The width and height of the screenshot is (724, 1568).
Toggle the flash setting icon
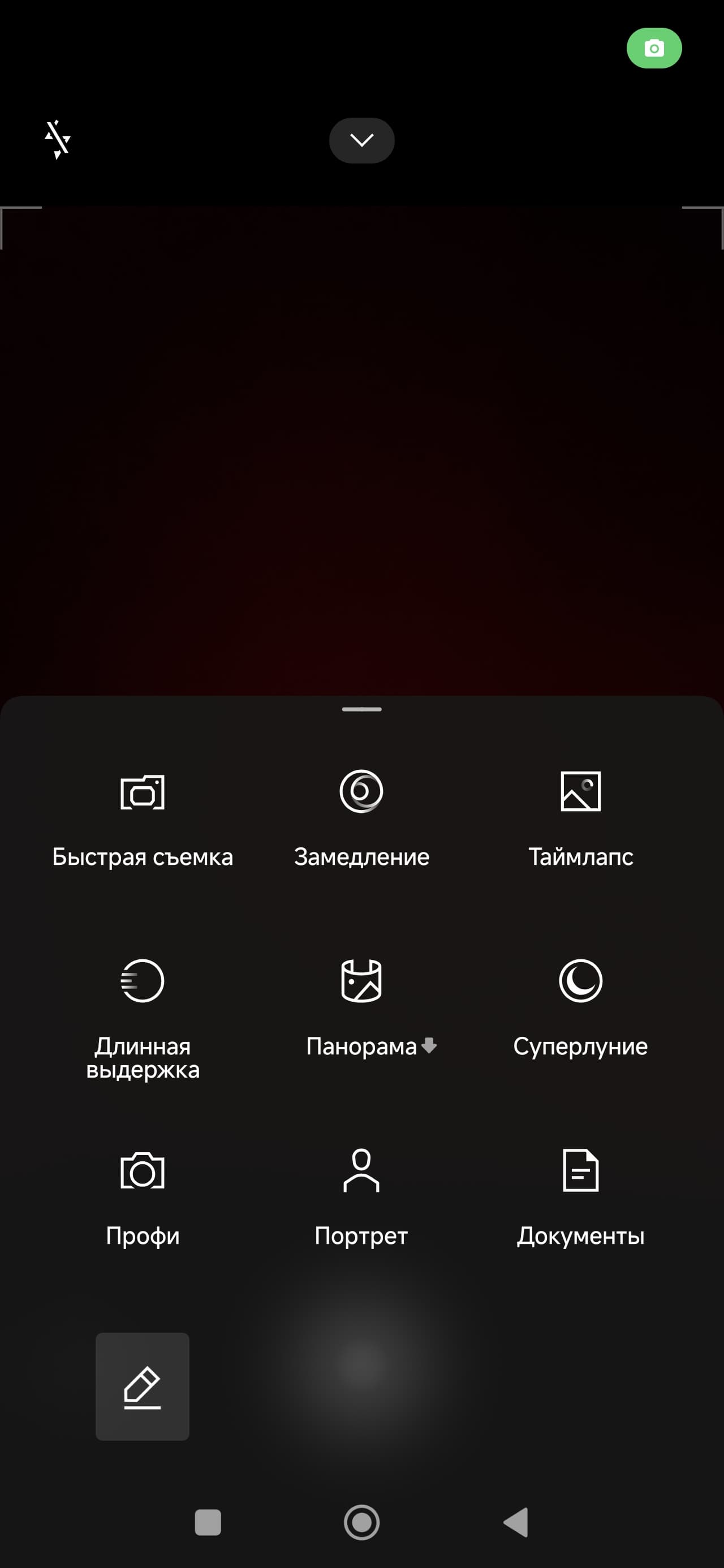57,139
